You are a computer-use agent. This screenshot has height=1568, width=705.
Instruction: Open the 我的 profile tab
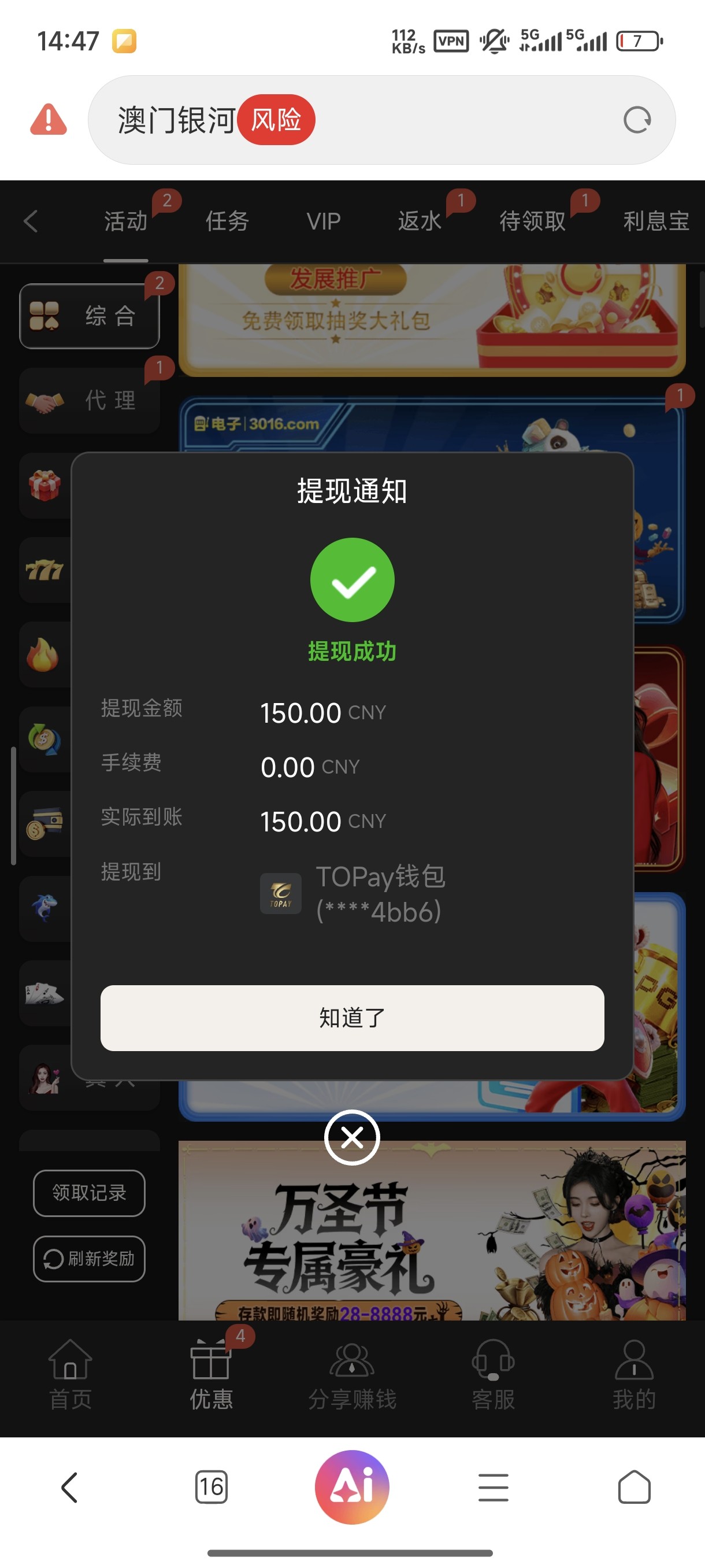click(634, 1374)
